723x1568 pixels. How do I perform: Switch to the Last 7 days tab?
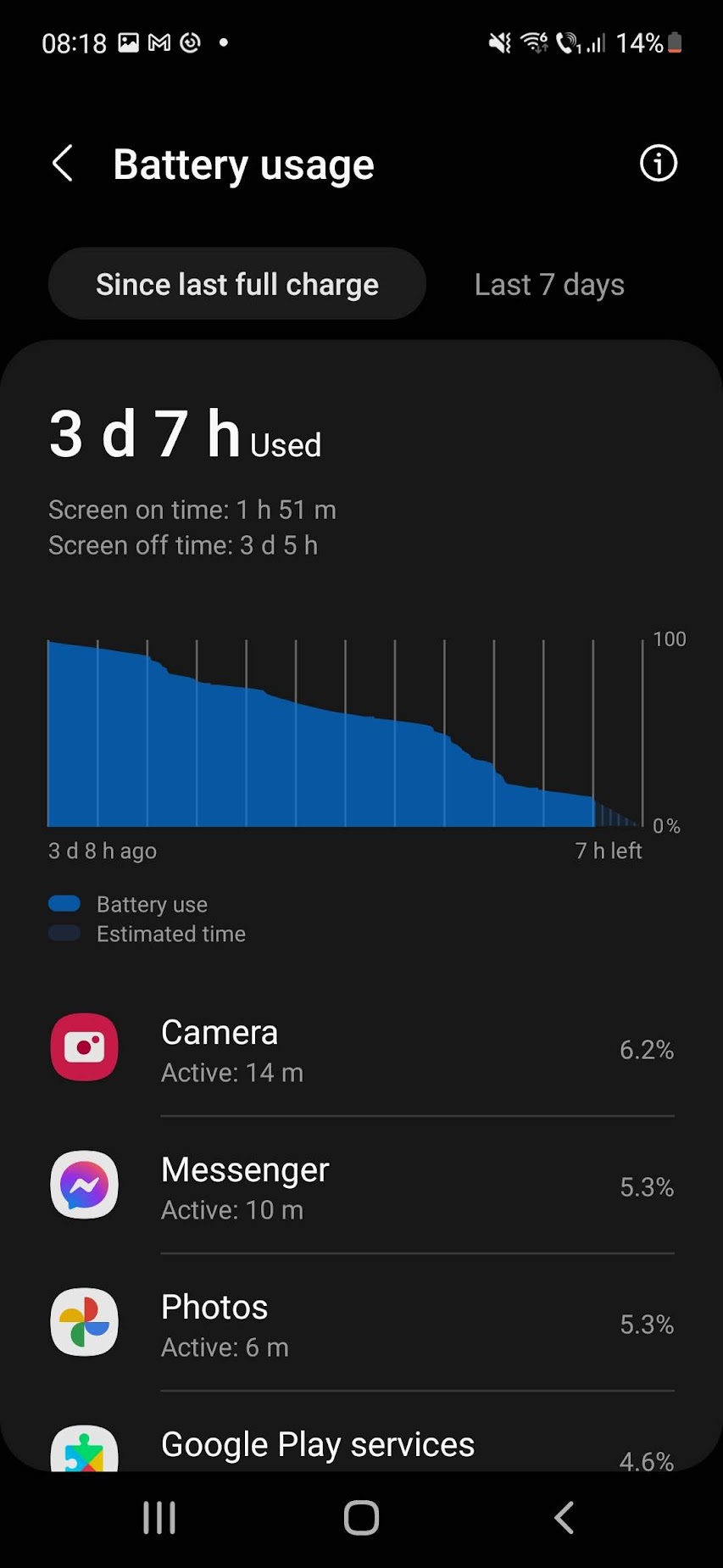(549, 284)
